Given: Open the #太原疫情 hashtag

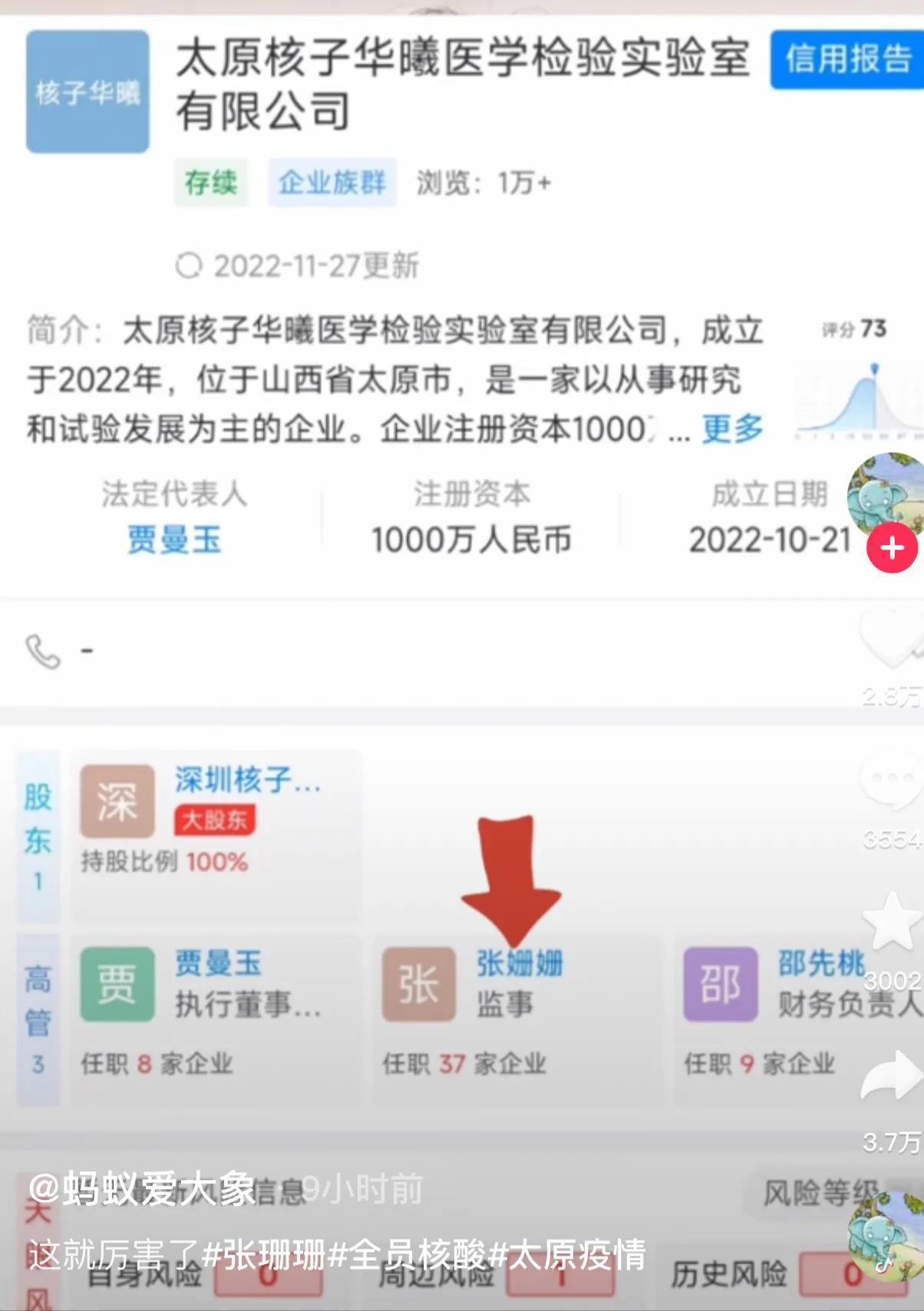Looking at the screenshot, I should click(x=567, y=1256).
